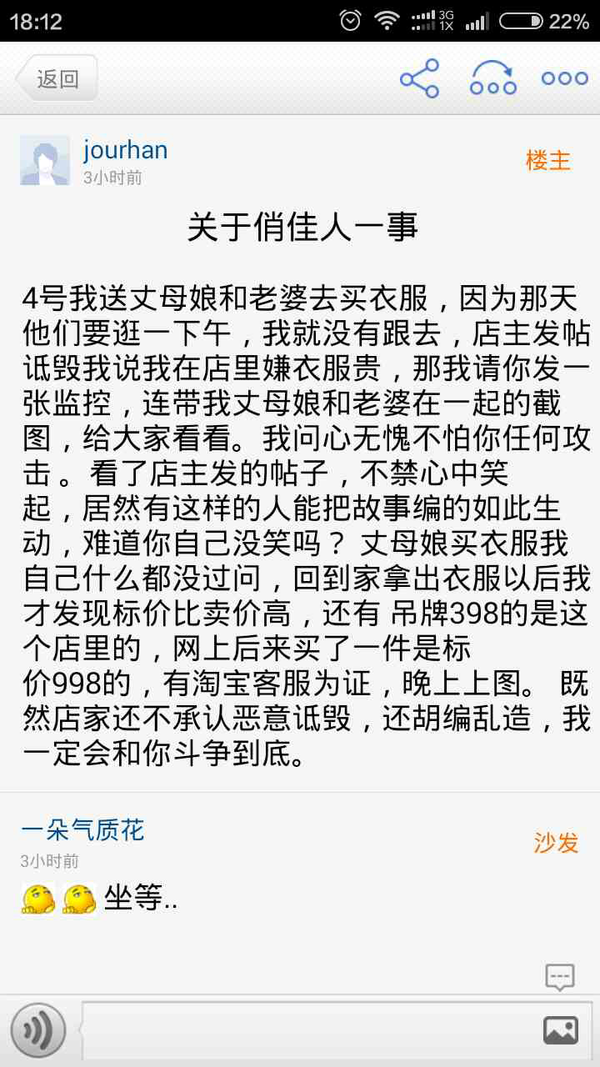This screenshot has height=1067, width=600.
Task: Open 一朵气质花's profile
Action: (x=83, y=830)
